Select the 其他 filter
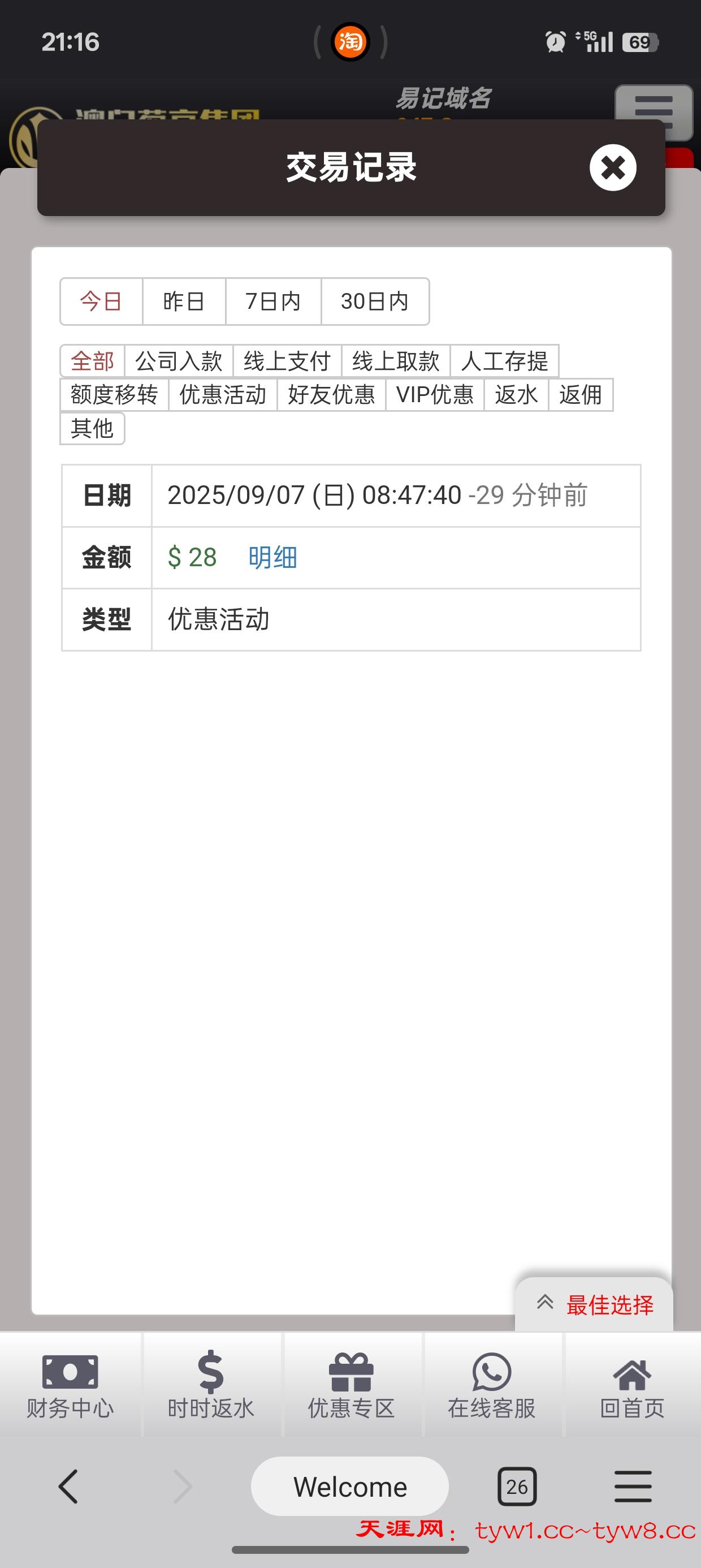Screen dimensions: 701x1568 93,428
